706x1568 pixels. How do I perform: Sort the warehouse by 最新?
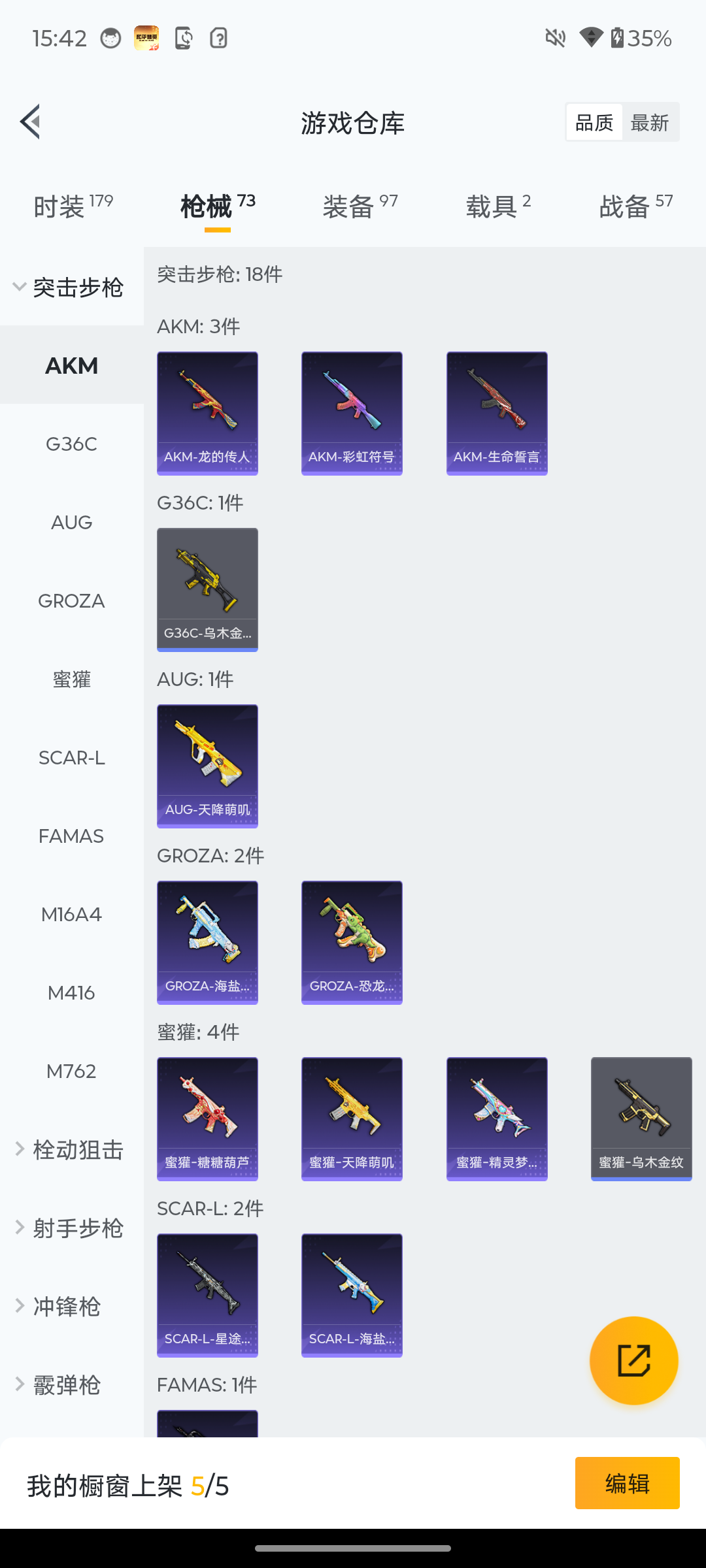click(x=649, y=122)
